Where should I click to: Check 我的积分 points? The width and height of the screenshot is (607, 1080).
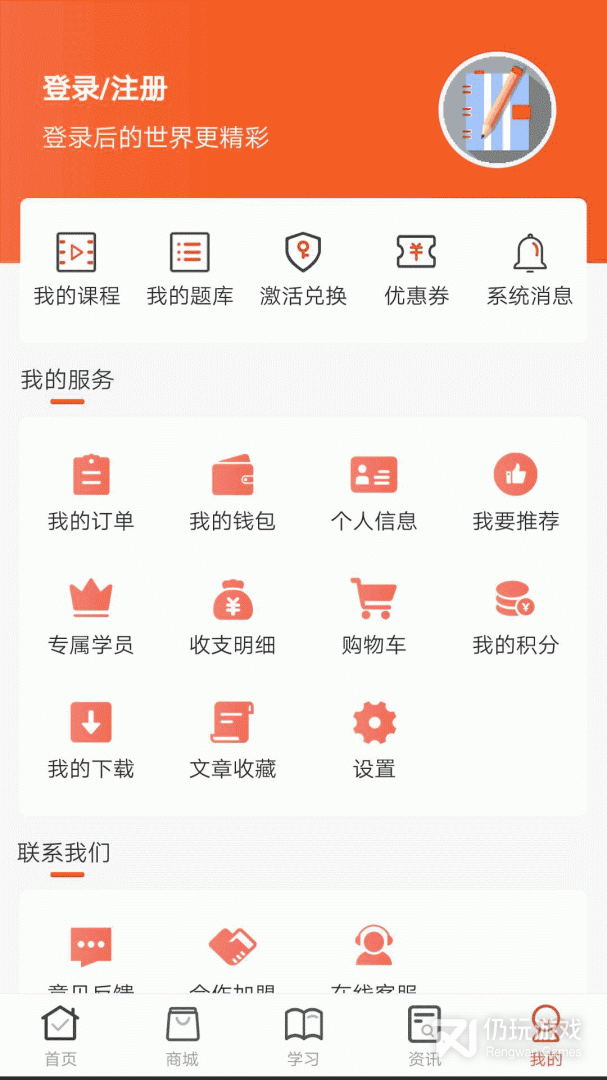pos(515,615)
